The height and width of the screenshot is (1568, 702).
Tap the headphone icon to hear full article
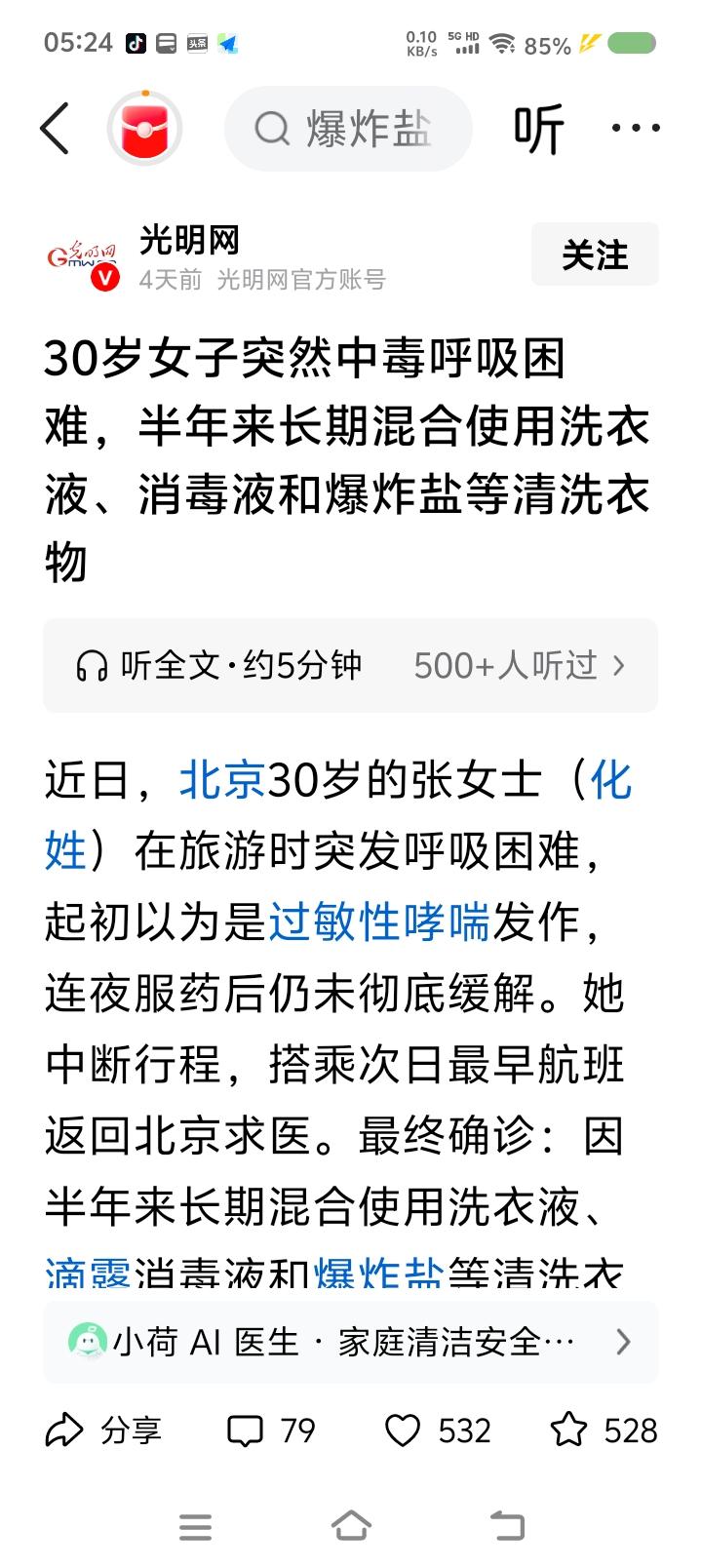pos(93,665)
